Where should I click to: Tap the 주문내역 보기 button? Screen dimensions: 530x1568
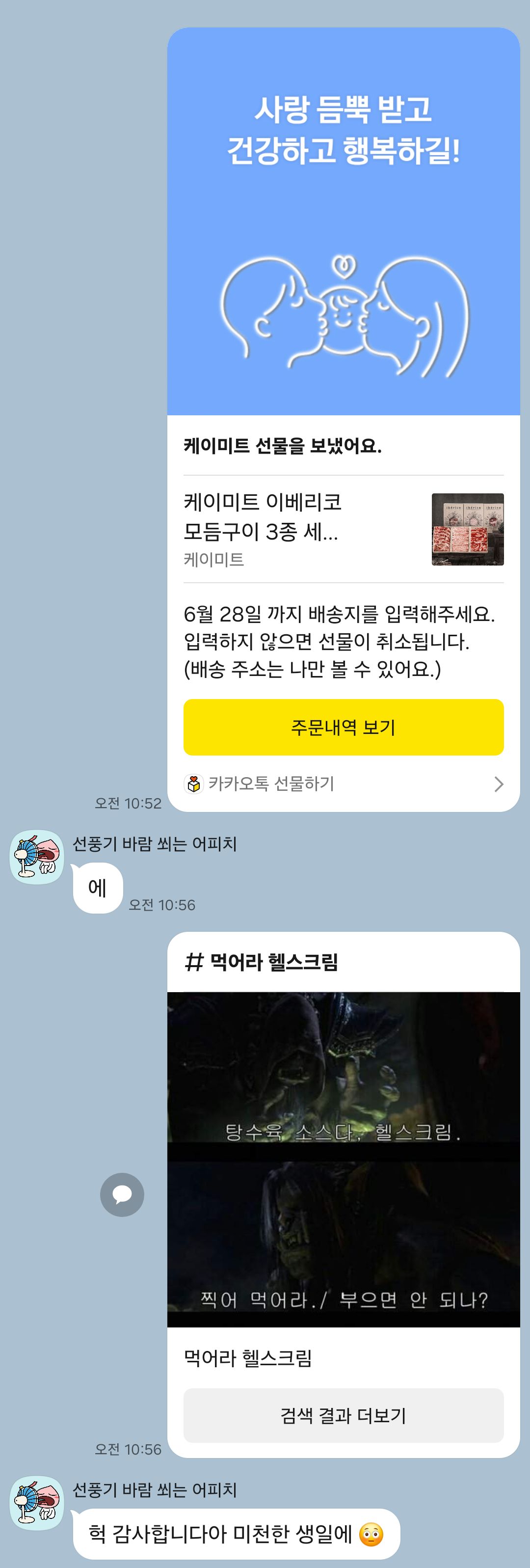[x=343, y=727]
